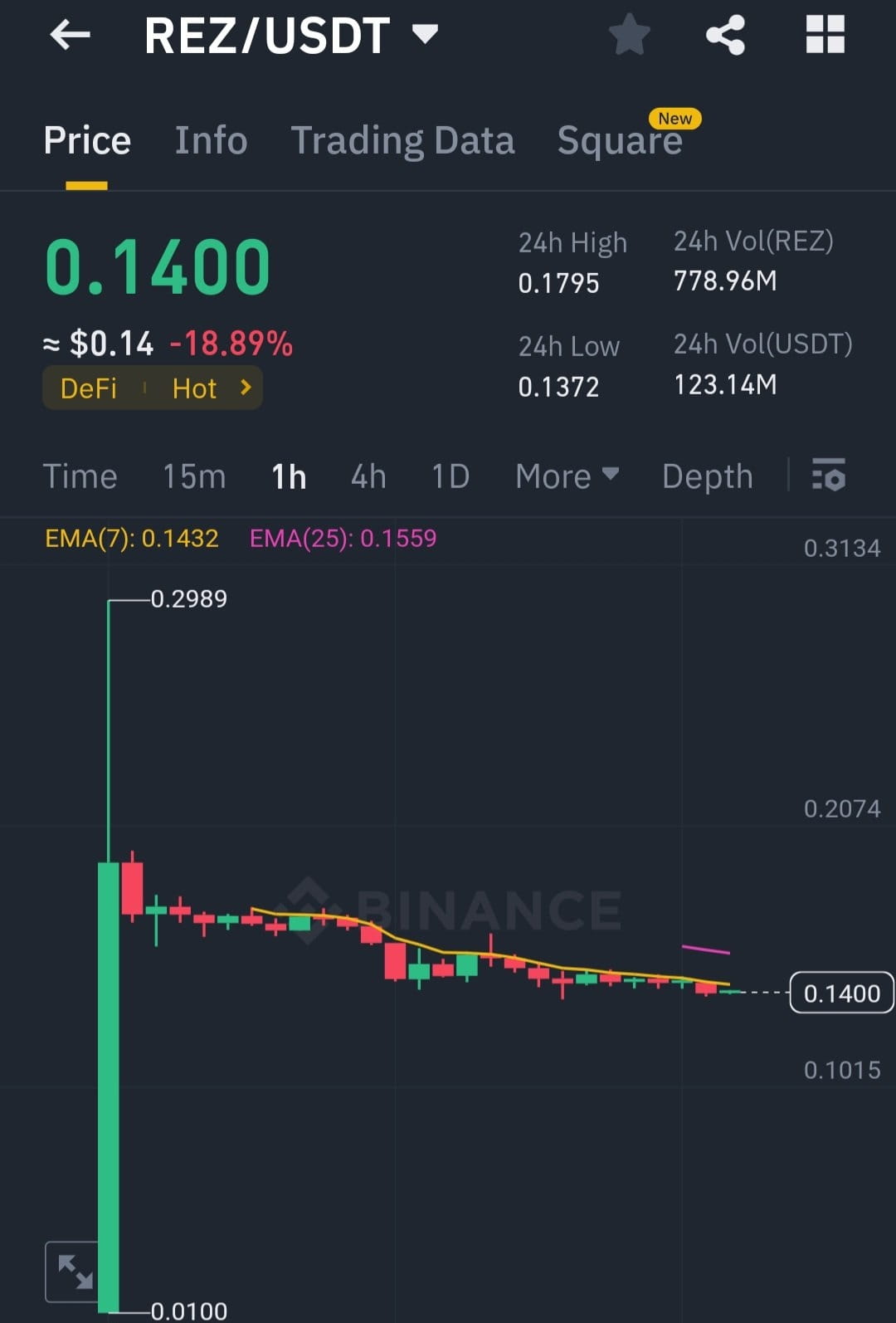This screenshot has width=896, height=1323.
Task: Tap the EMA(25) indicator label
Action: click(x=344, y=539)
